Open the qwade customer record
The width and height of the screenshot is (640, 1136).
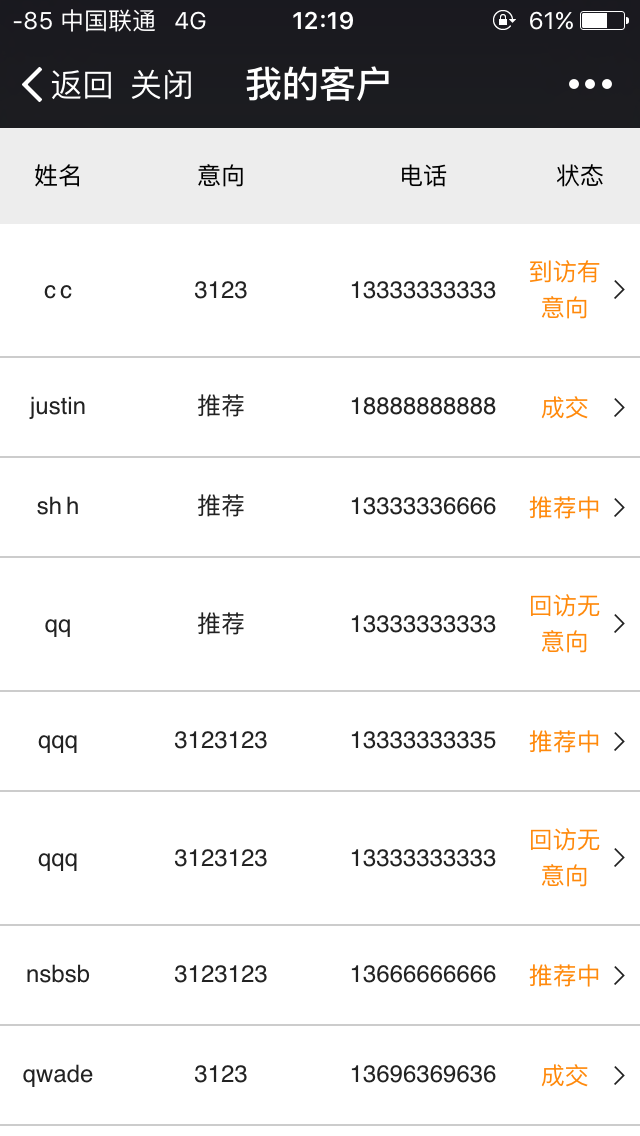tap(320, 1075)
